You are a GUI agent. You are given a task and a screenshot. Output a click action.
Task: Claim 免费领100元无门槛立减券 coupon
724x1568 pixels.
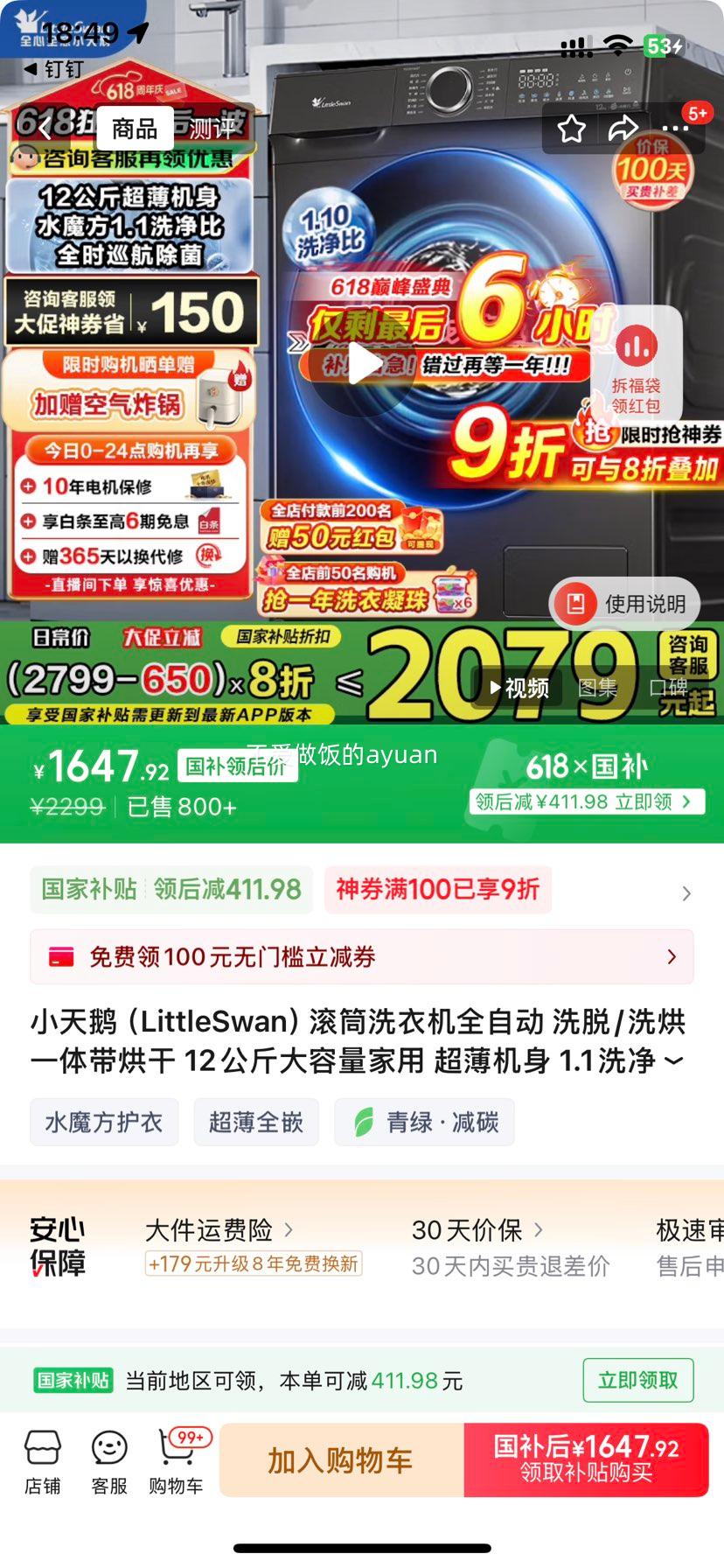point(362,956)
